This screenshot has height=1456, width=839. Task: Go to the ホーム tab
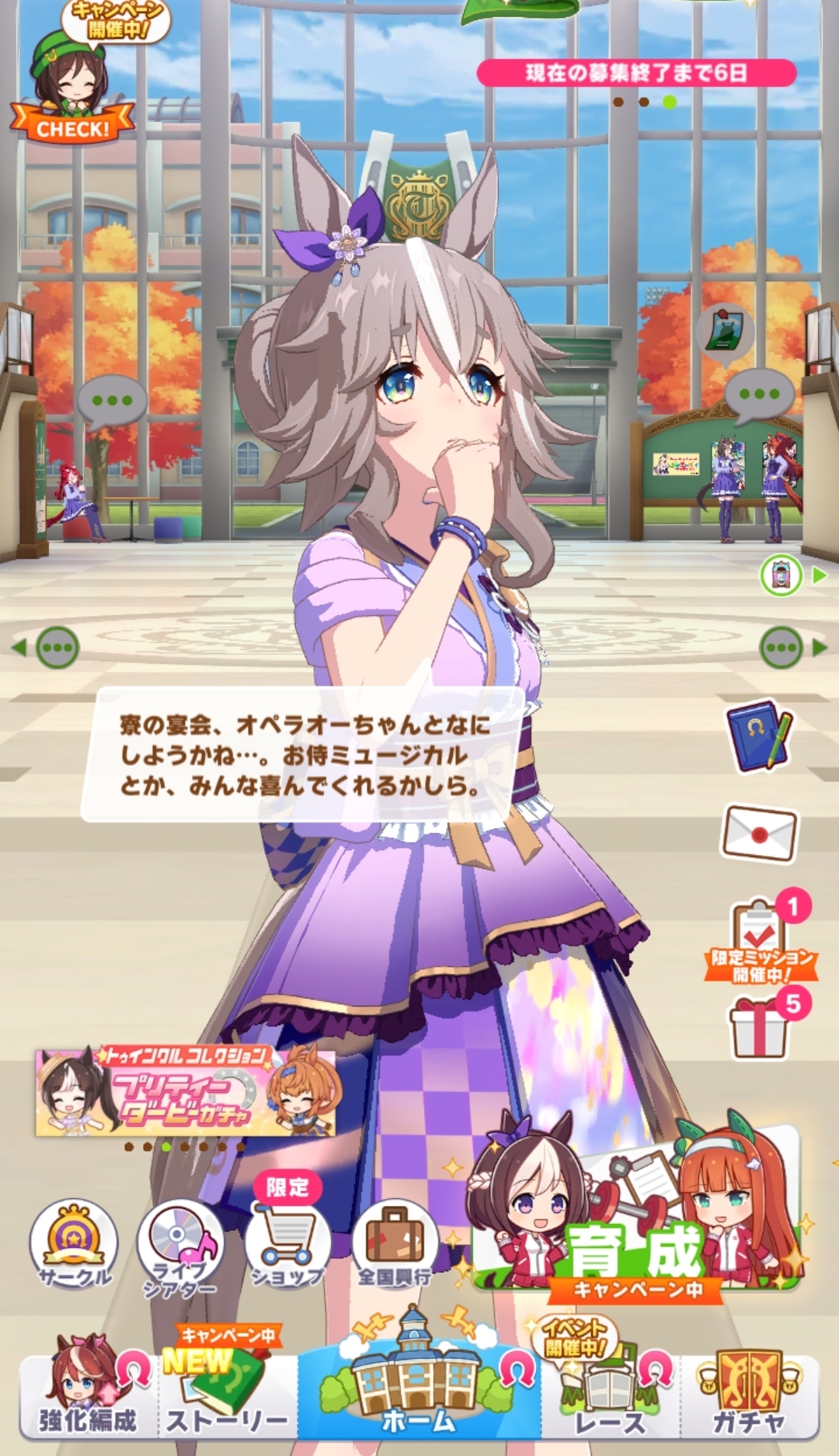click(418, 1390)
